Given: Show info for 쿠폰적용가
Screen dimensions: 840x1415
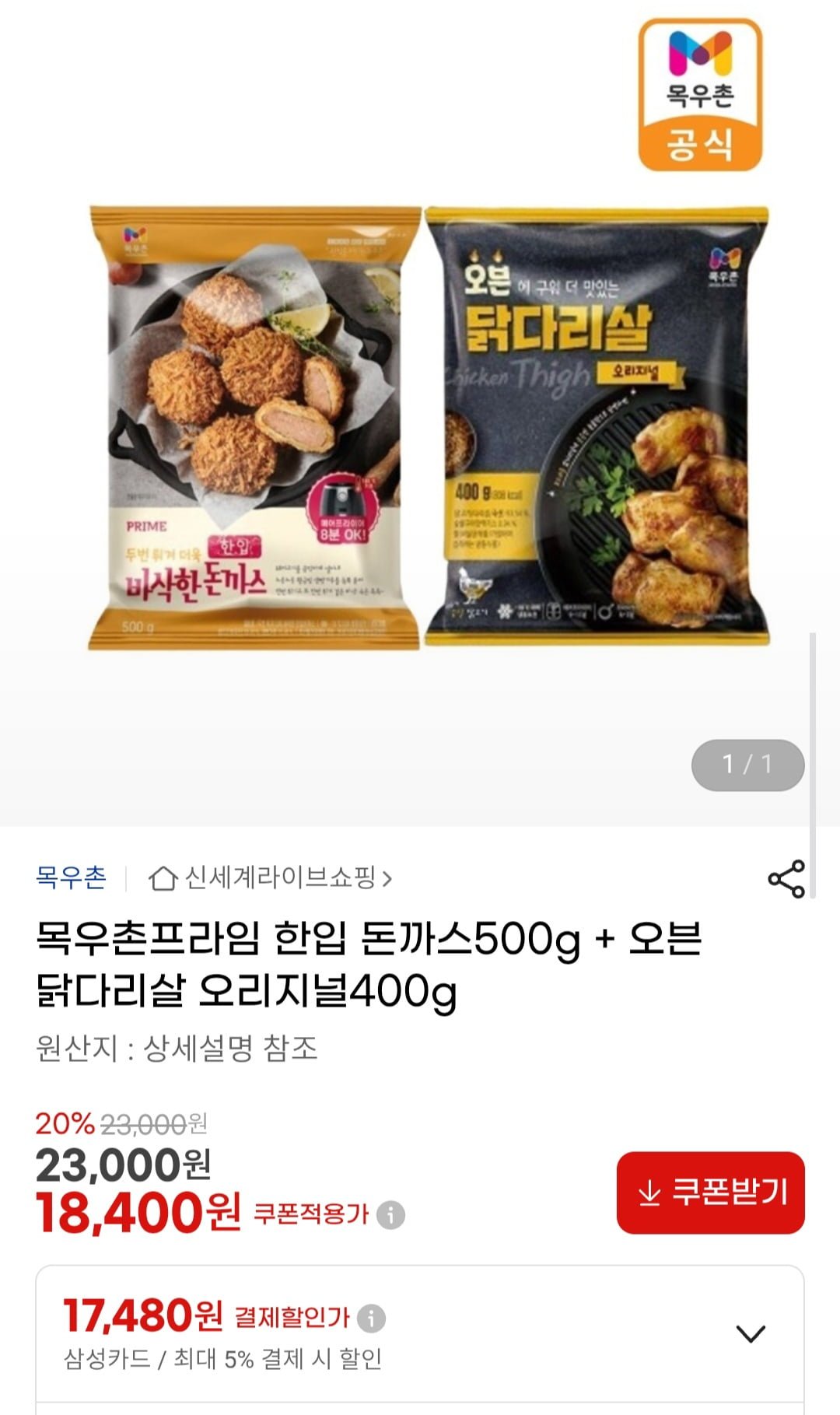Looking at the screenshot, I should pos(390,1215).
